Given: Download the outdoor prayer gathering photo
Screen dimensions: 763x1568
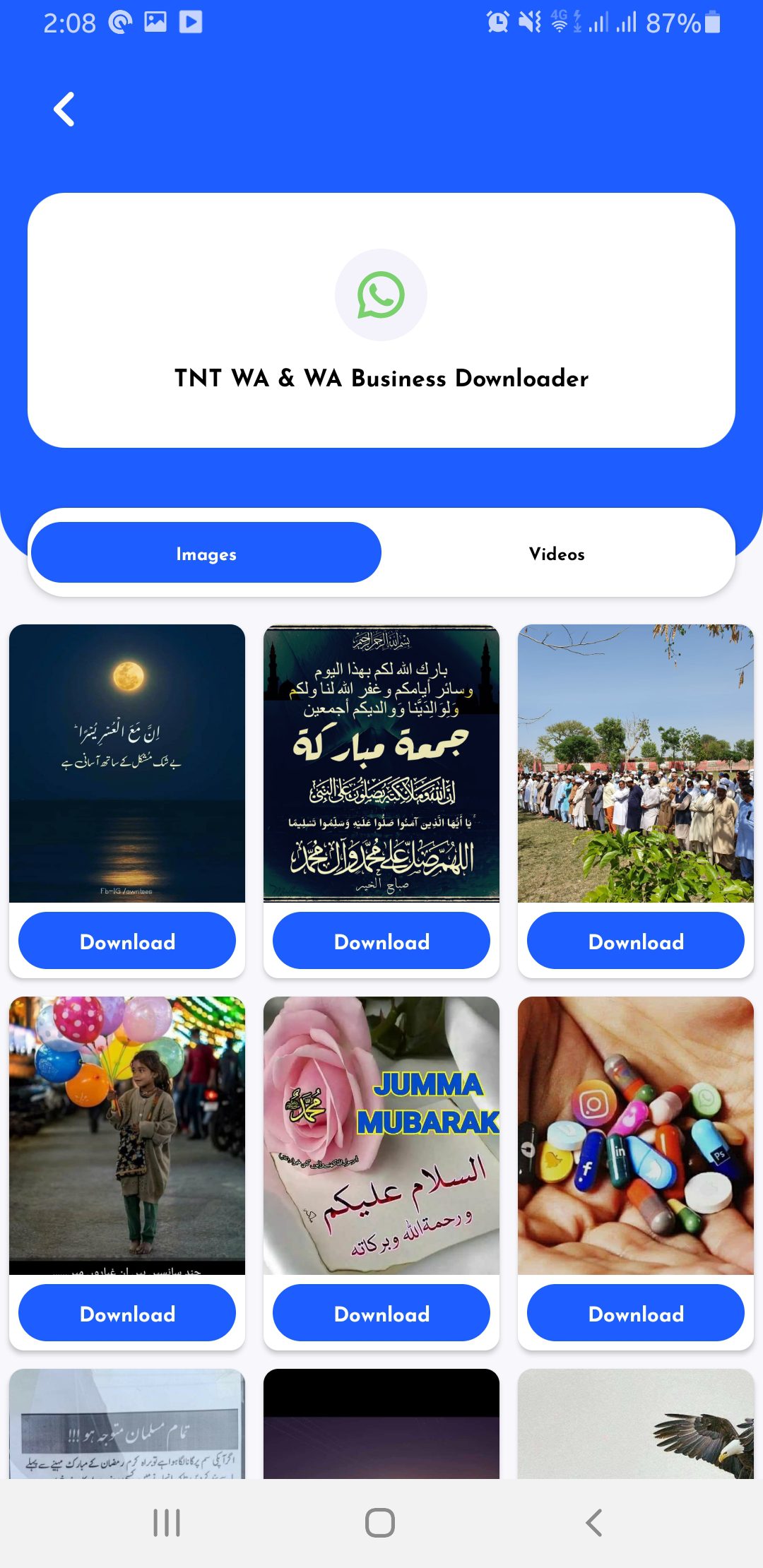Looking at the screenshot, I should click(636, 941).
